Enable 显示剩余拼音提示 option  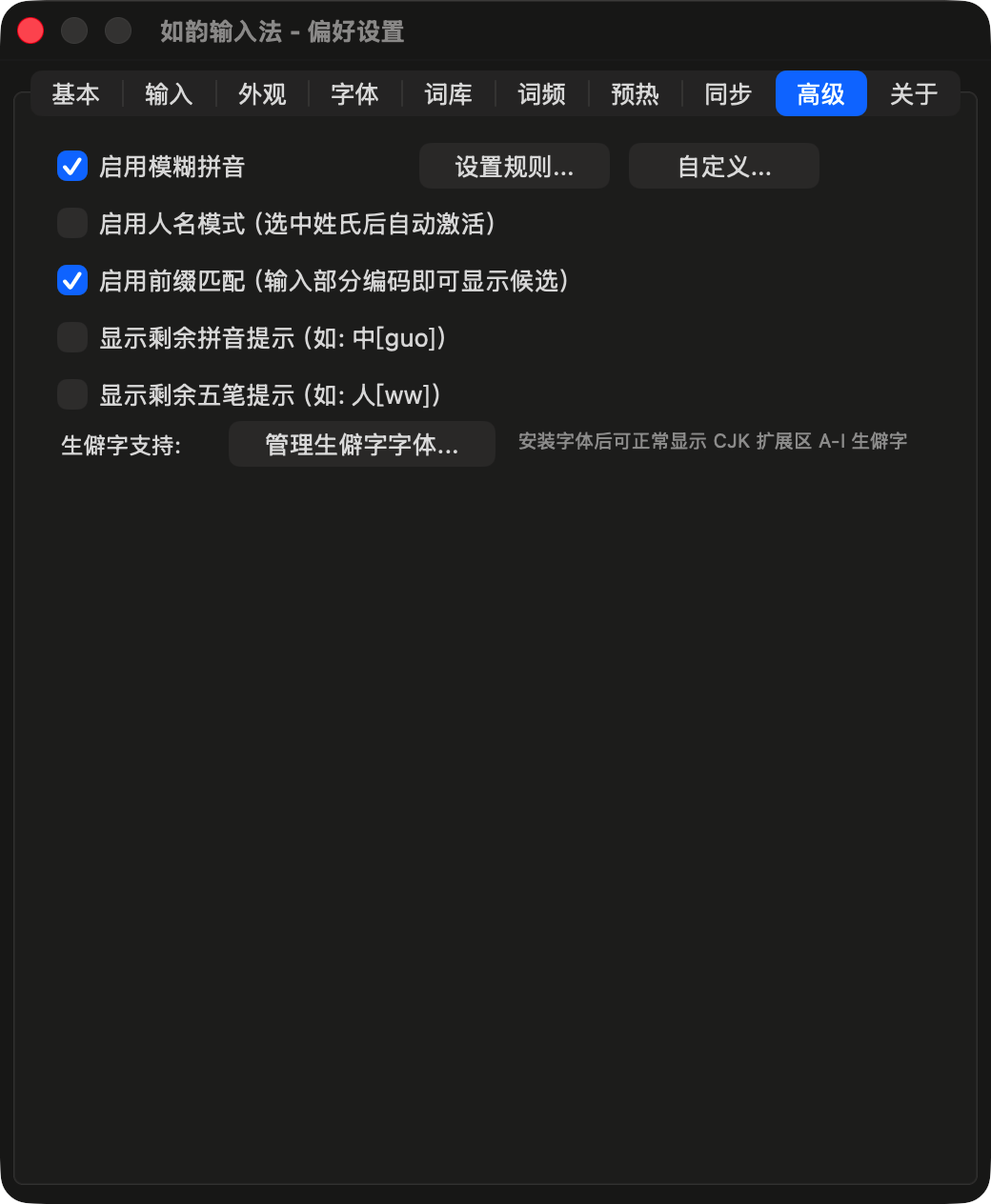71,337
